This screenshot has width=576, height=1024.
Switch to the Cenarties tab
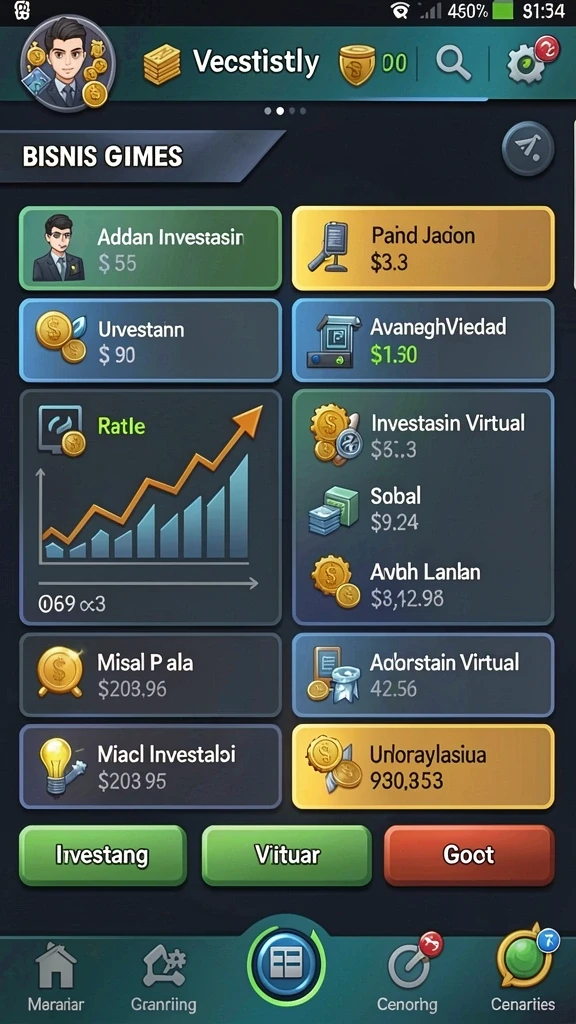coord(523,971)
